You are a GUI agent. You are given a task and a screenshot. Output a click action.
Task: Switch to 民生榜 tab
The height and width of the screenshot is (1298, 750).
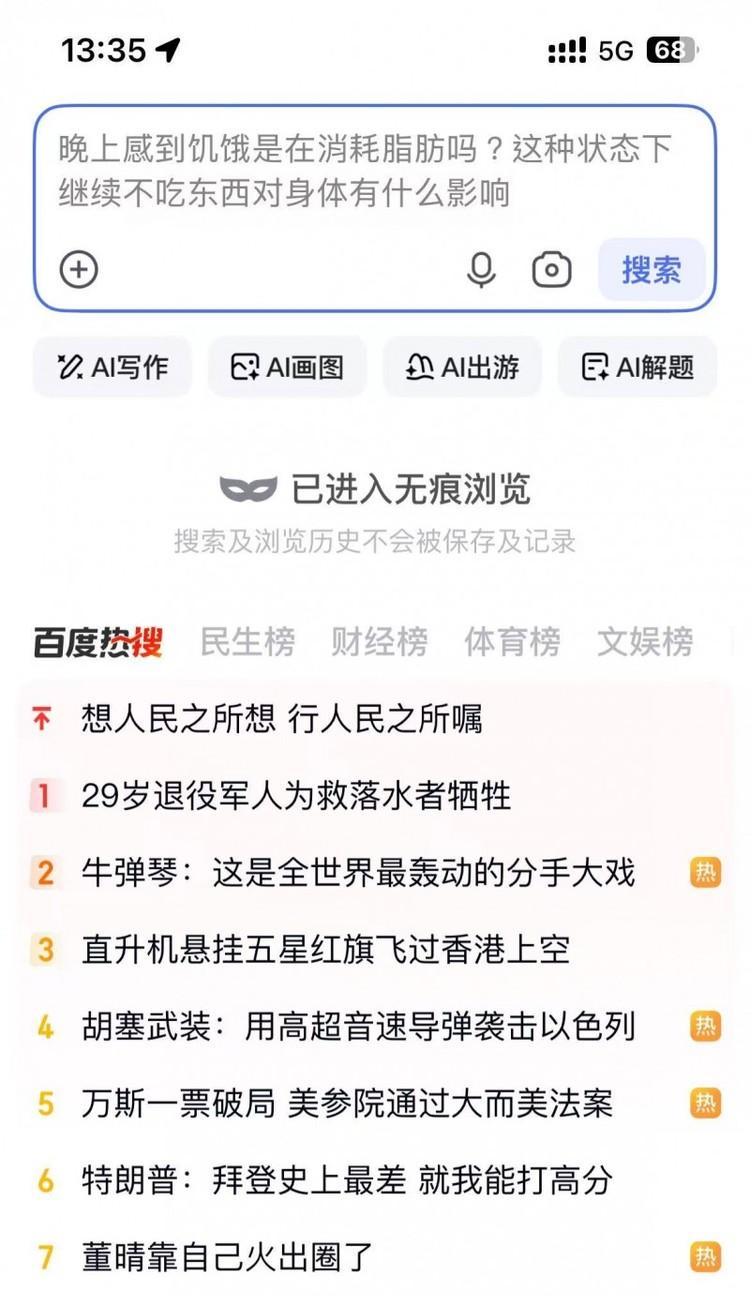(247, 641)
